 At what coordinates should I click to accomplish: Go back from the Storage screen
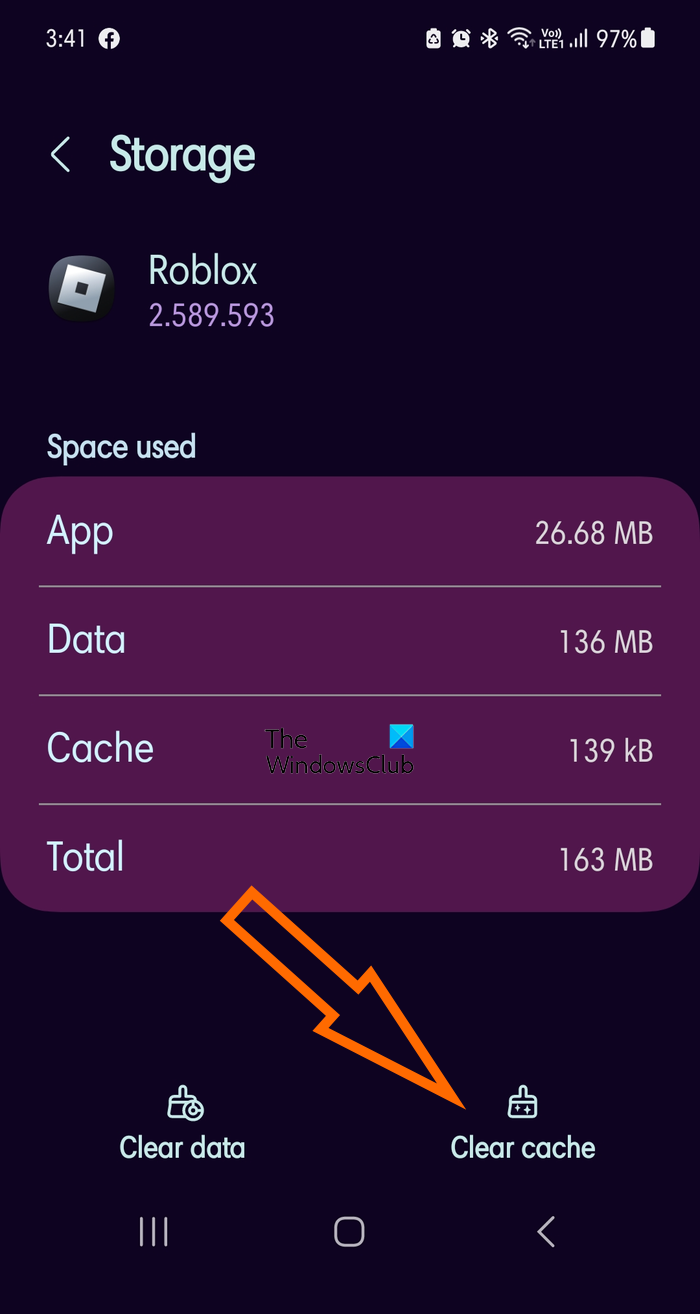[x=61, y=155]
